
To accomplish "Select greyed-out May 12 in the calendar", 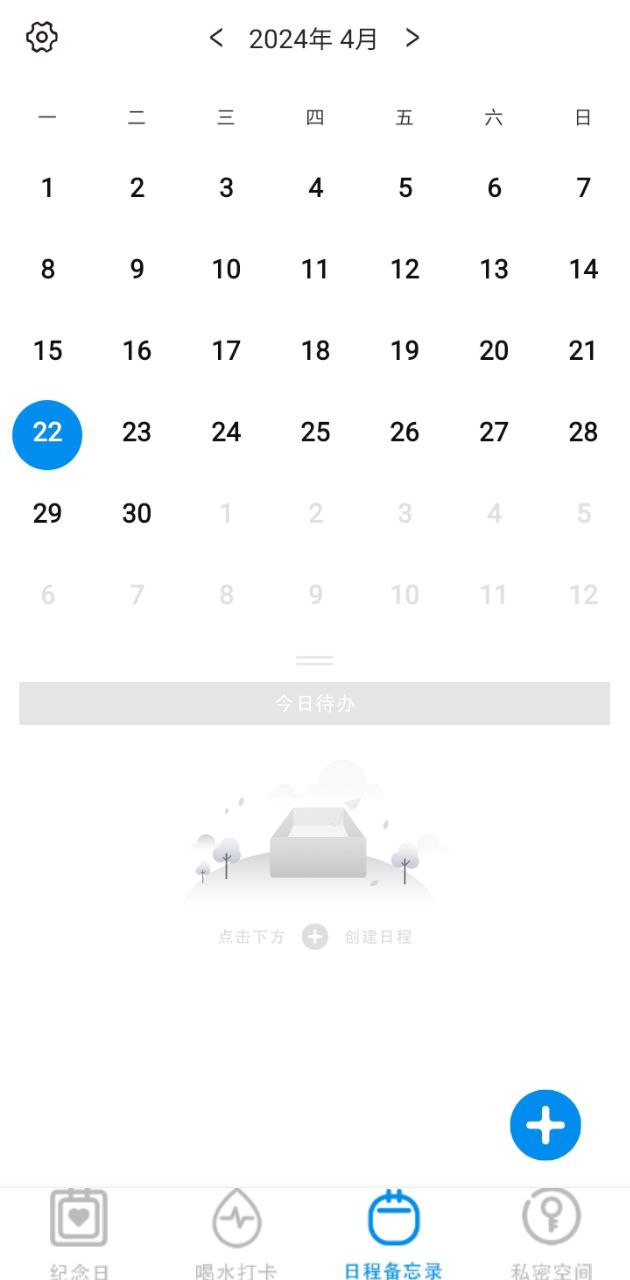I will pos(583,595).
